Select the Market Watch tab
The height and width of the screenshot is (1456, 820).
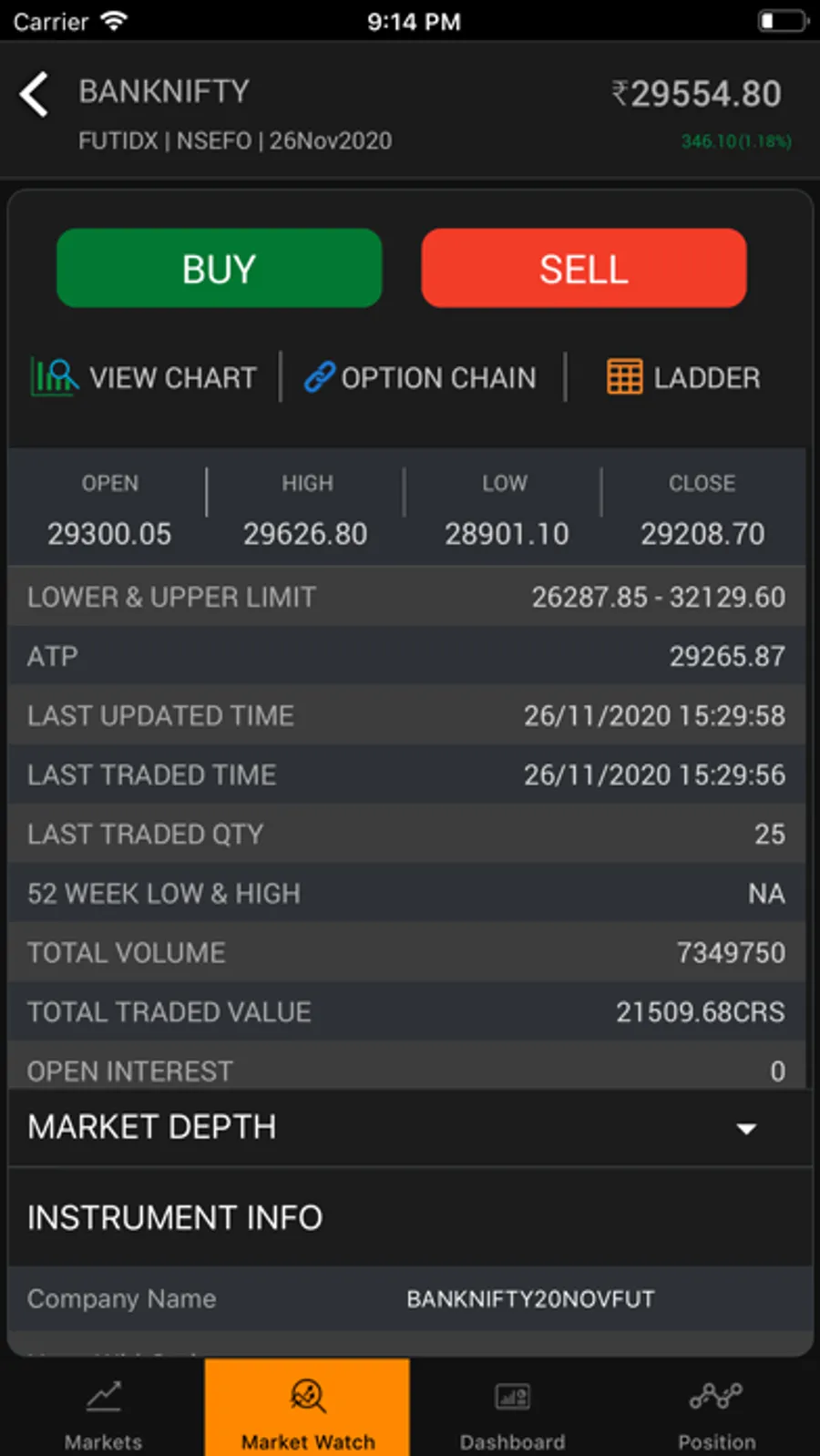click(308, 1410)
